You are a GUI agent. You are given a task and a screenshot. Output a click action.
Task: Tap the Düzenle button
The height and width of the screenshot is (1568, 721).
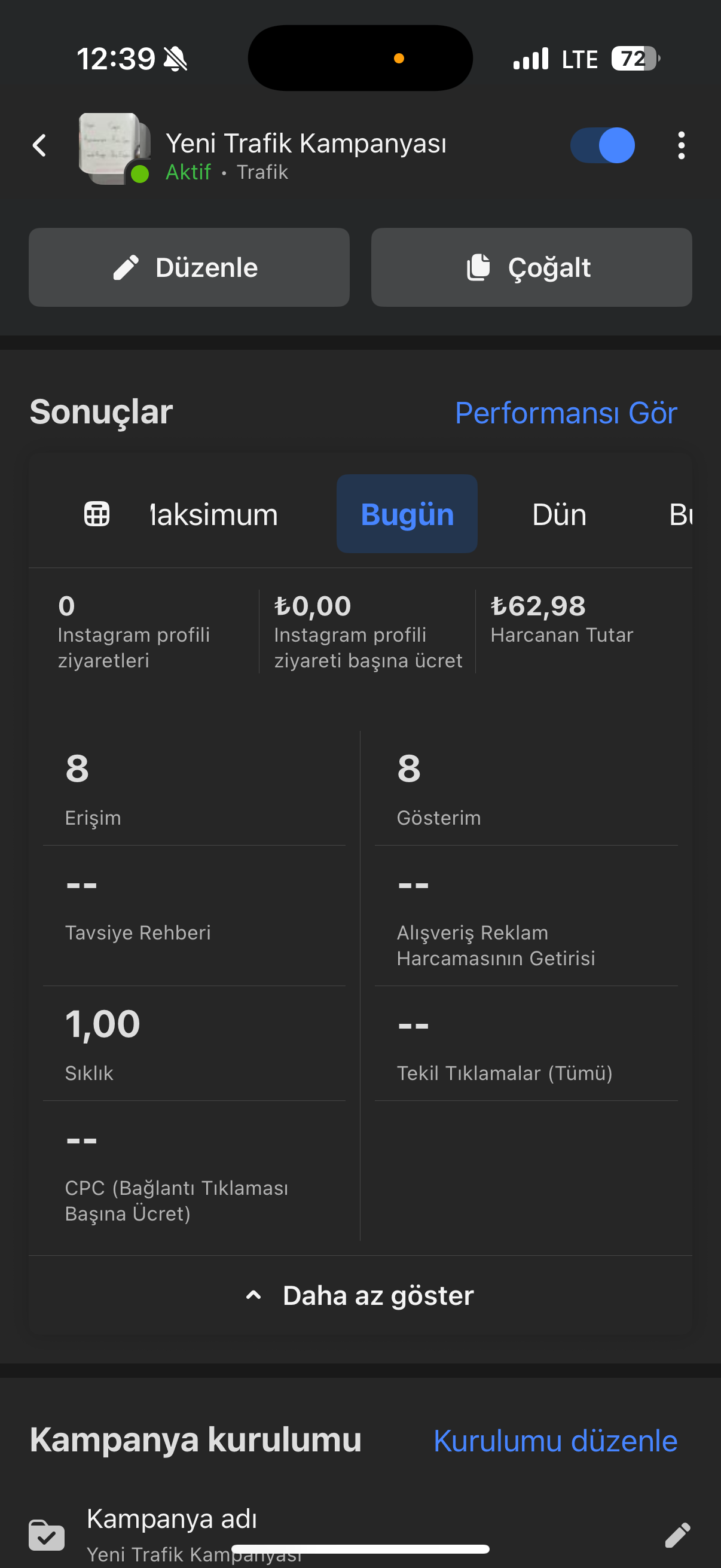tap(190, 267)
